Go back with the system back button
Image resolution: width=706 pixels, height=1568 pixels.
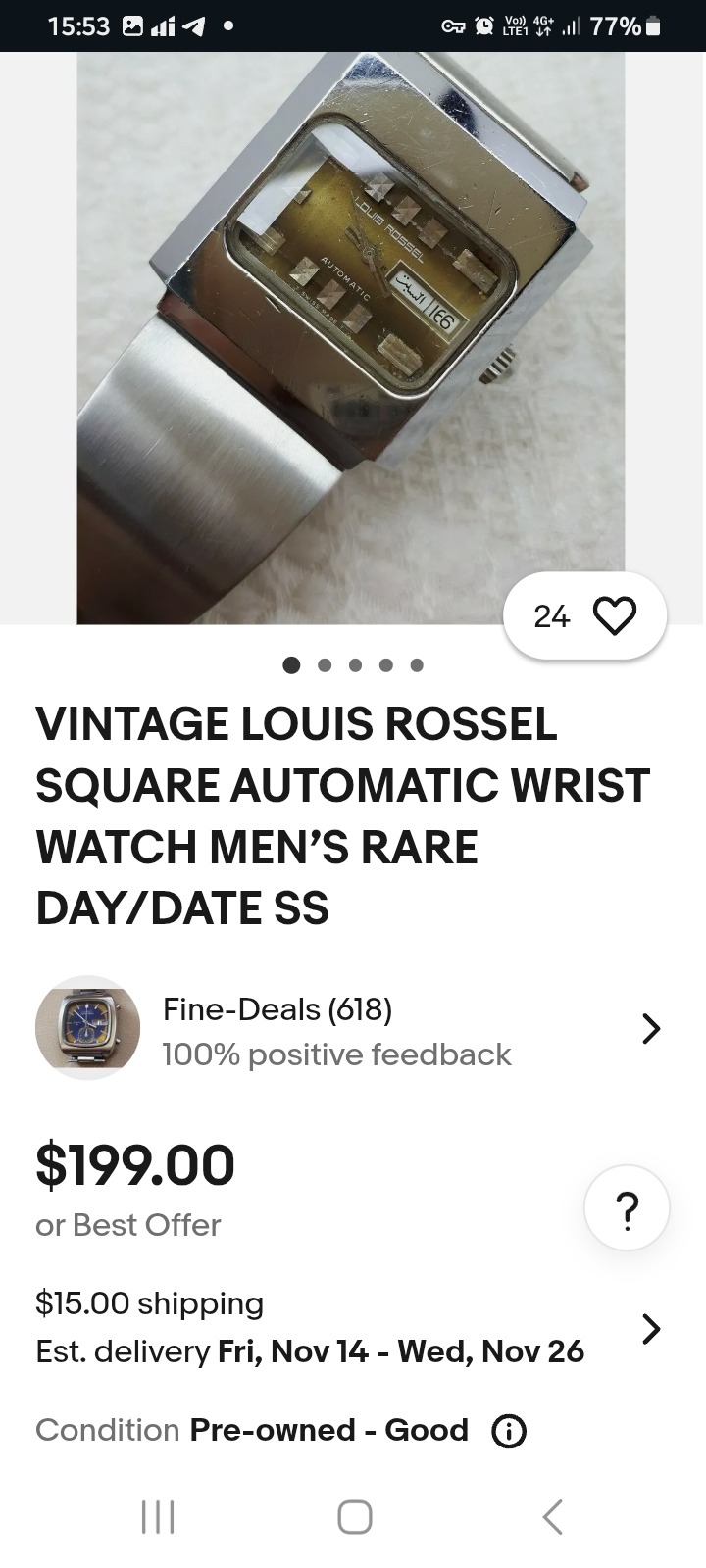pos(552,1516)
